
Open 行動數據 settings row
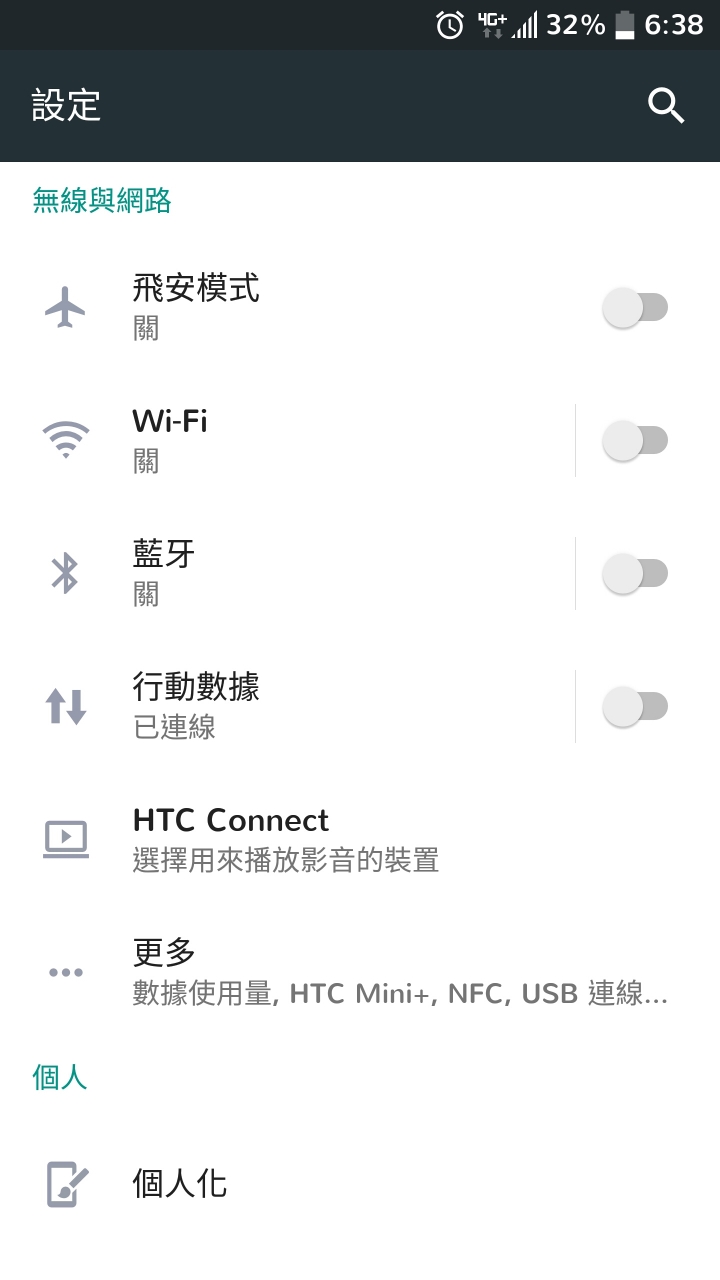point(288,706)
